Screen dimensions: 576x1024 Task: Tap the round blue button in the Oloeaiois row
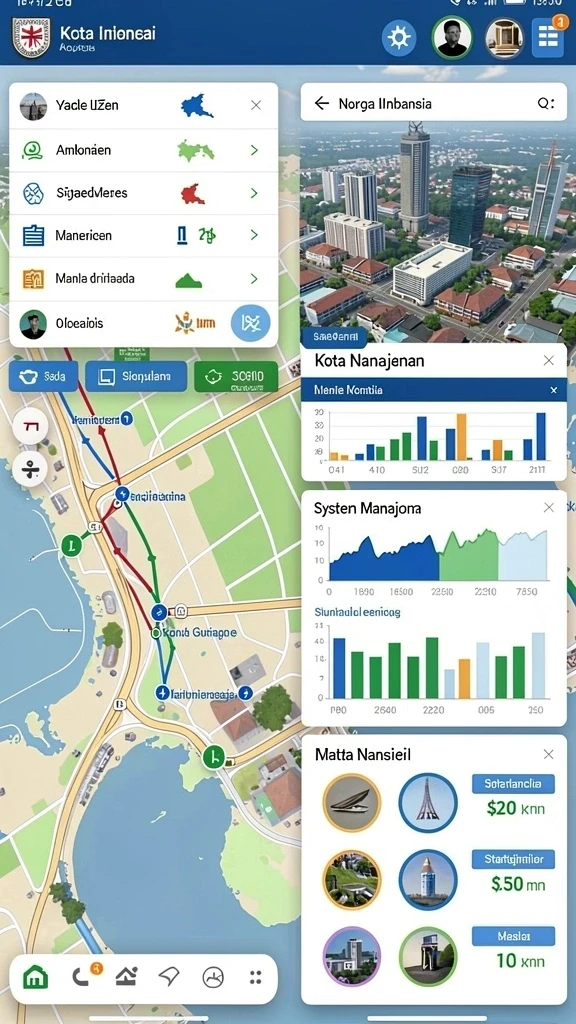[251, 324]
